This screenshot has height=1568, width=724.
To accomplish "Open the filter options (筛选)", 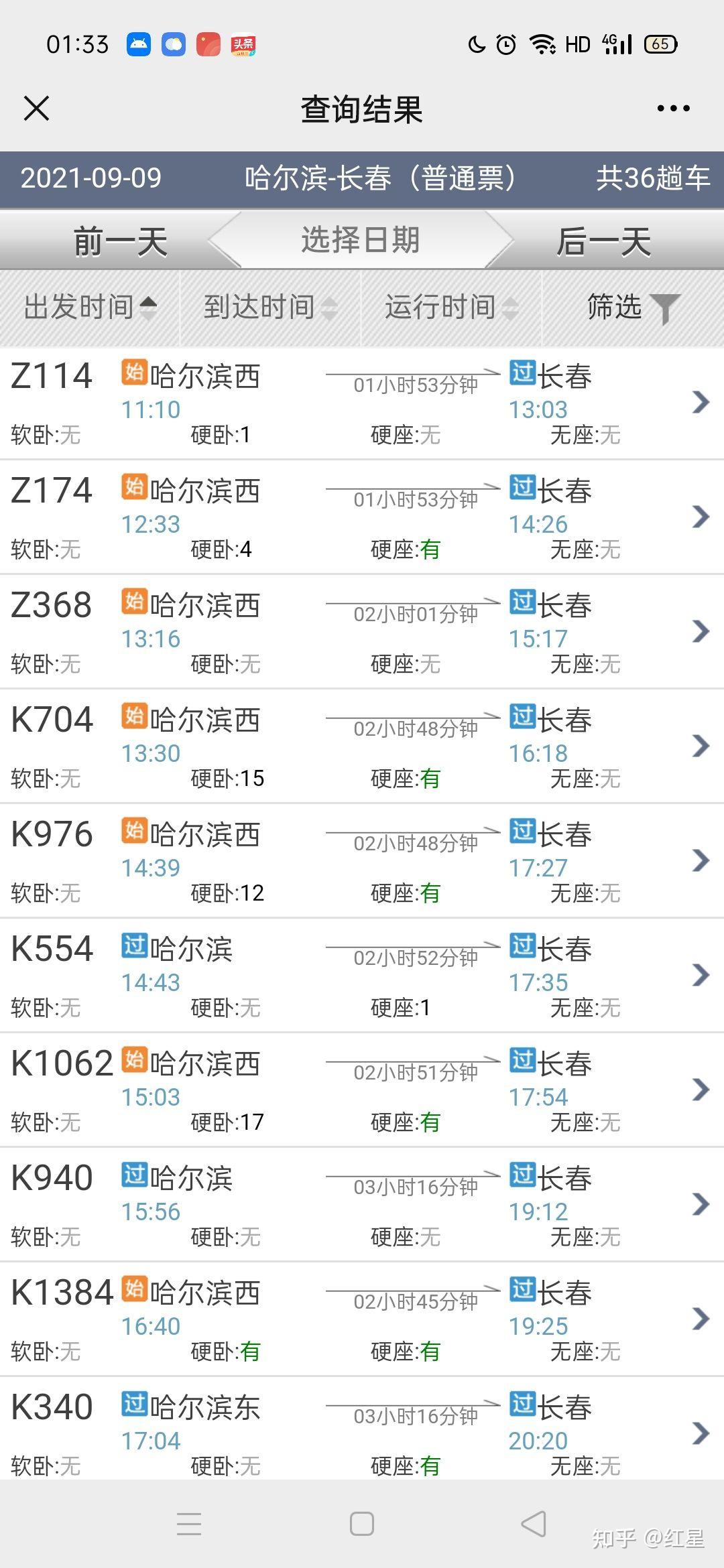I will [x=633, y=308].
